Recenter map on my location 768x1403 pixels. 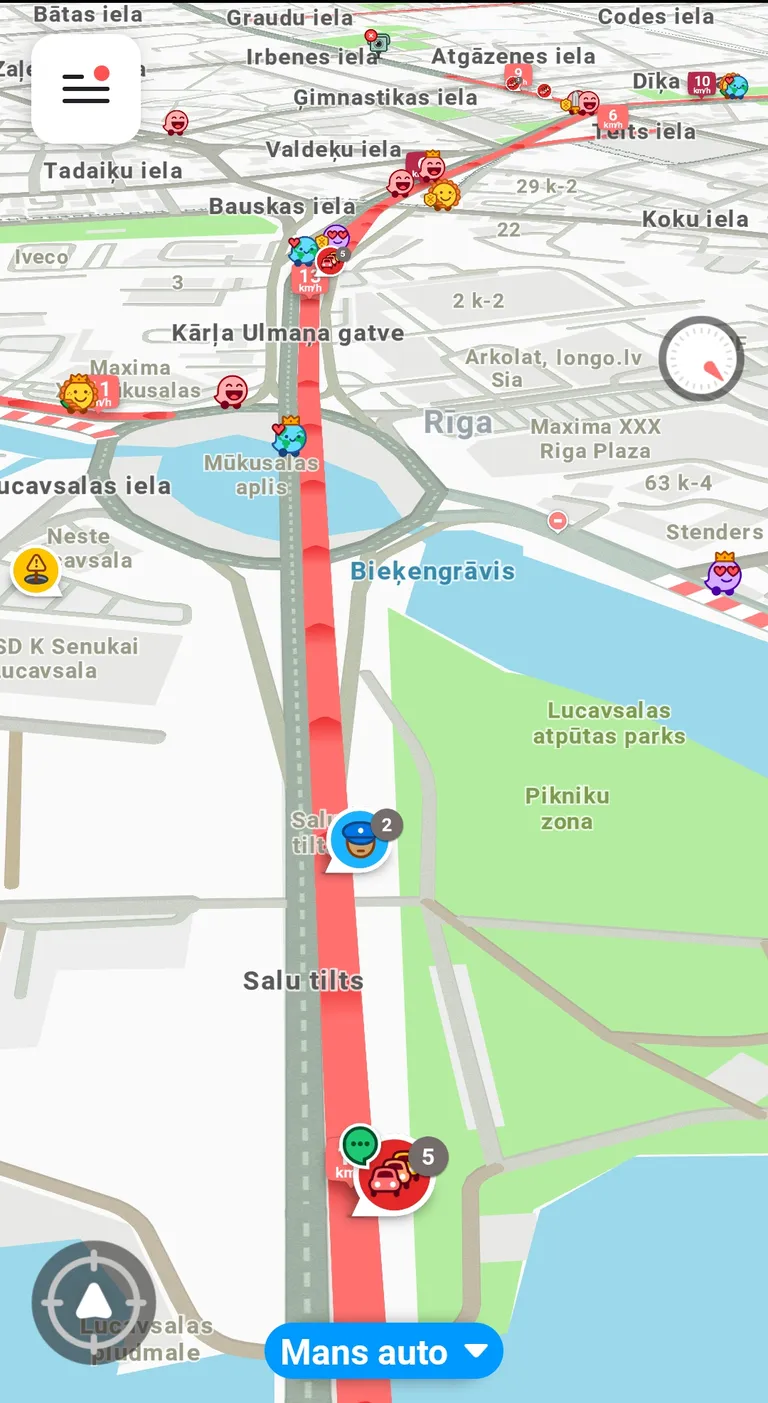pos(94,1302)
